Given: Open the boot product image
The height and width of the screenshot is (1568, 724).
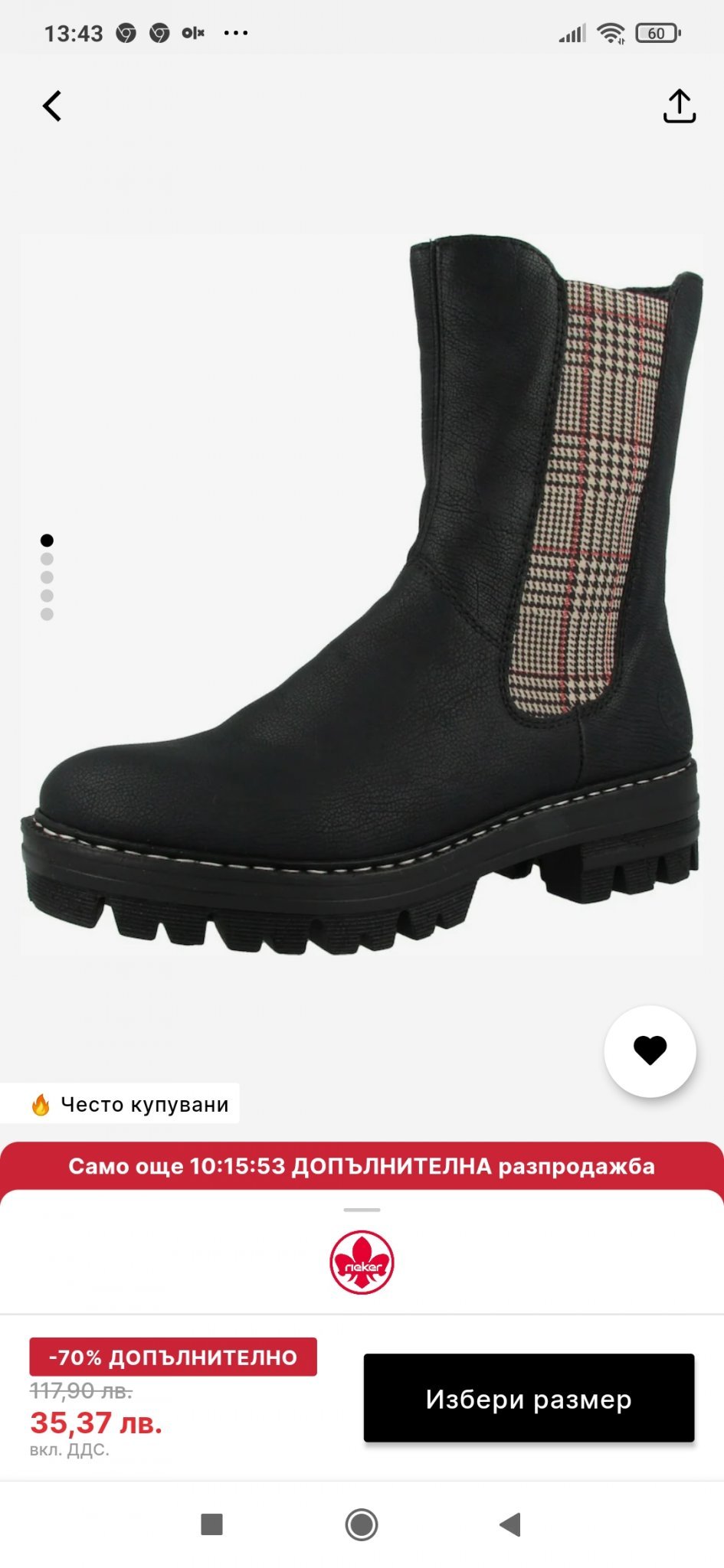Looking at the screenshot, I should pyautogui.click(x=362, y=597).
